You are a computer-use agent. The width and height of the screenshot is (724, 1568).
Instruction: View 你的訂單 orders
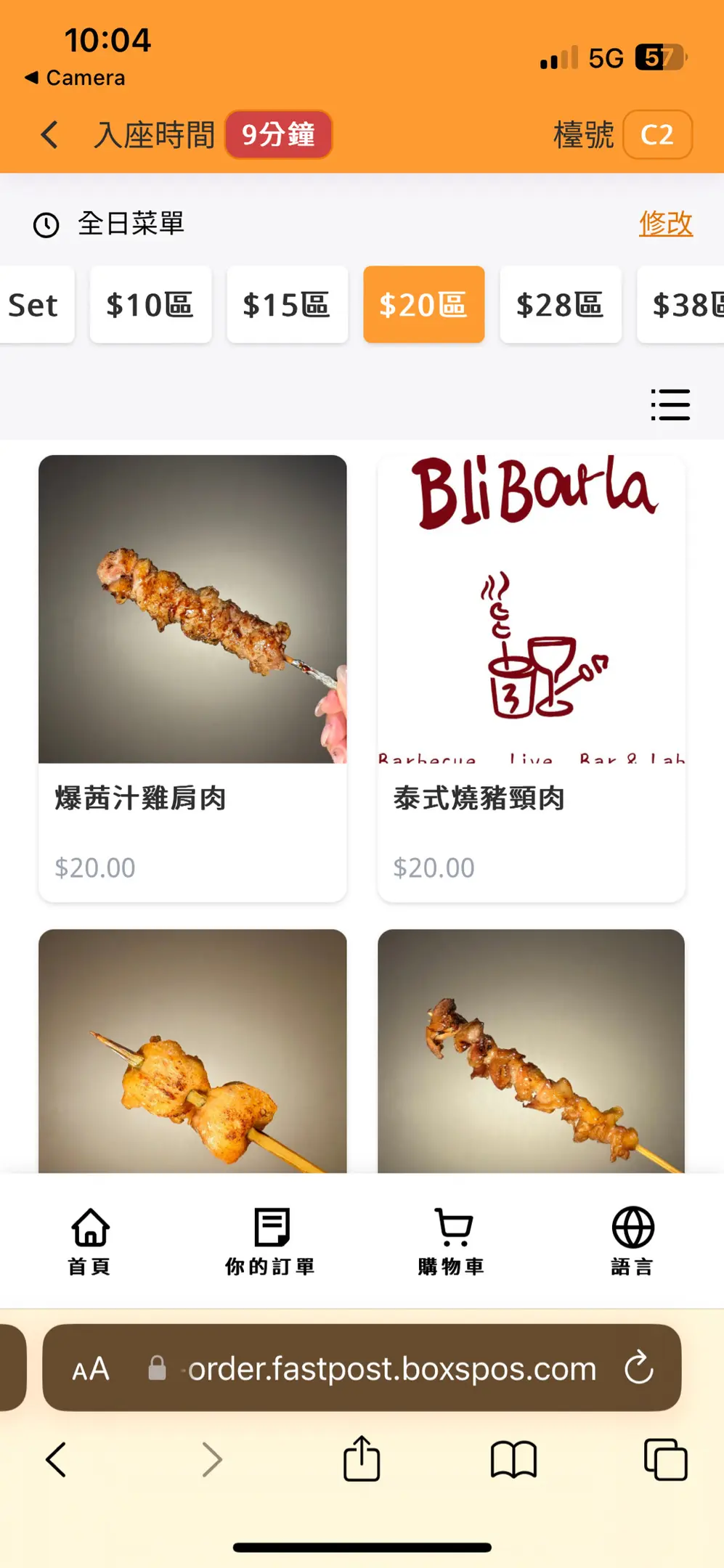coord(271,1241)
